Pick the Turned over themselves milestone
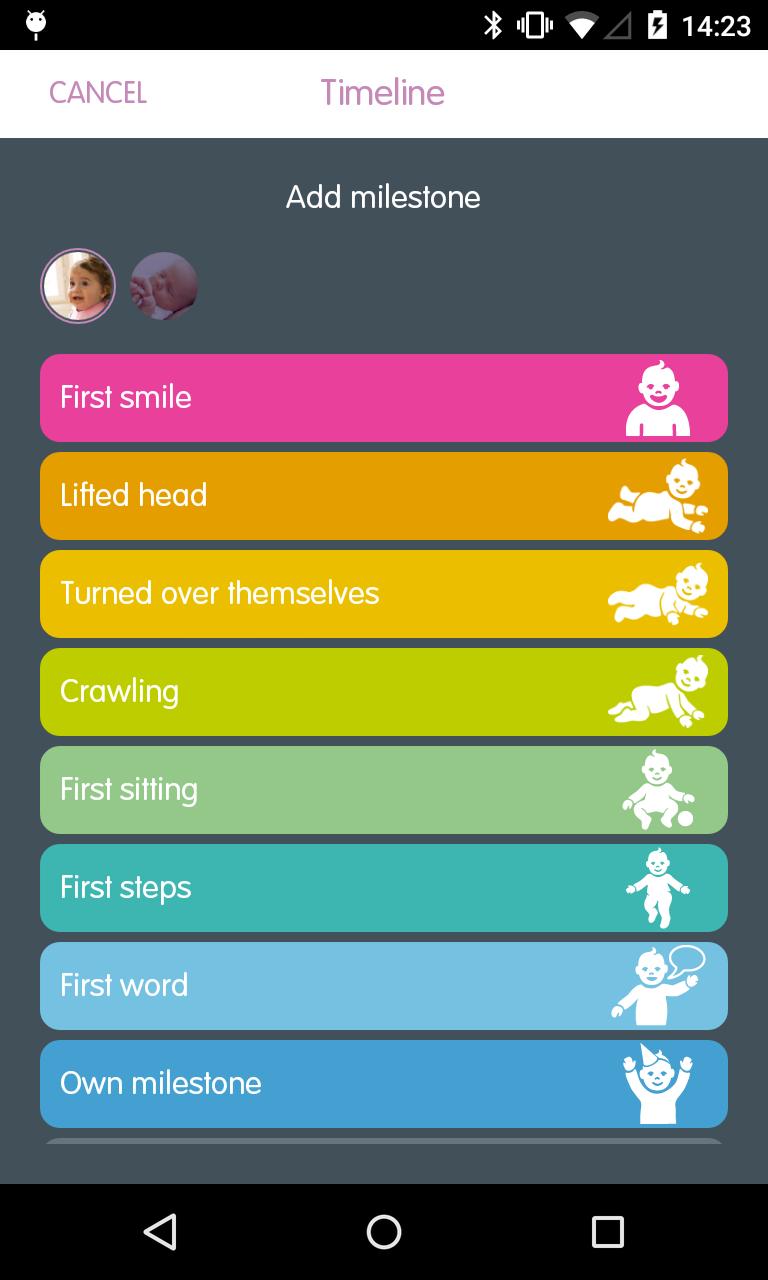 click(x=384, y=594)
